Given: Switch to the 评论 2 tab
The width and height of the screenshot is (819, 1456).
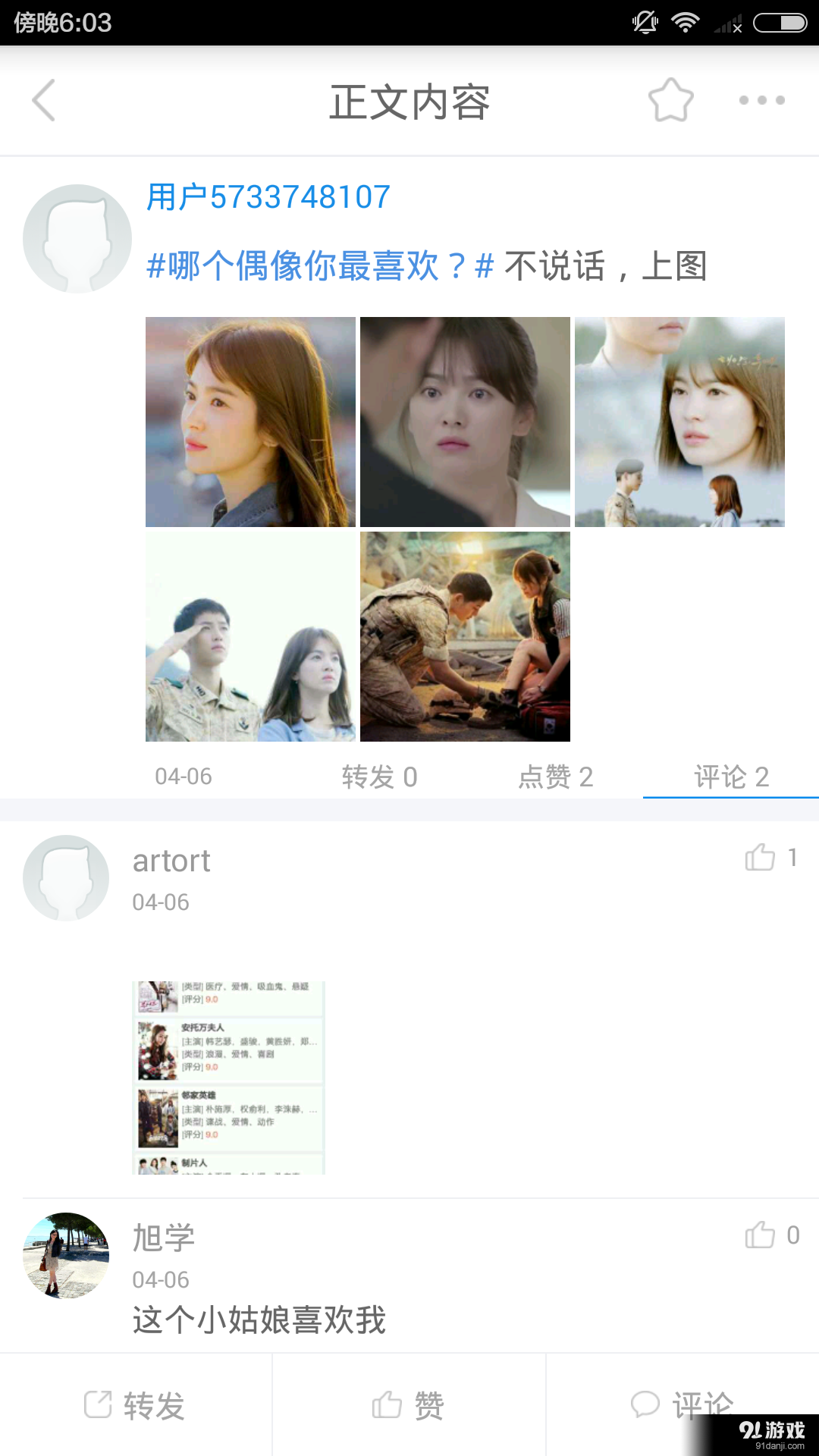Looking at the screenshot, I should (x=730, y=776).
